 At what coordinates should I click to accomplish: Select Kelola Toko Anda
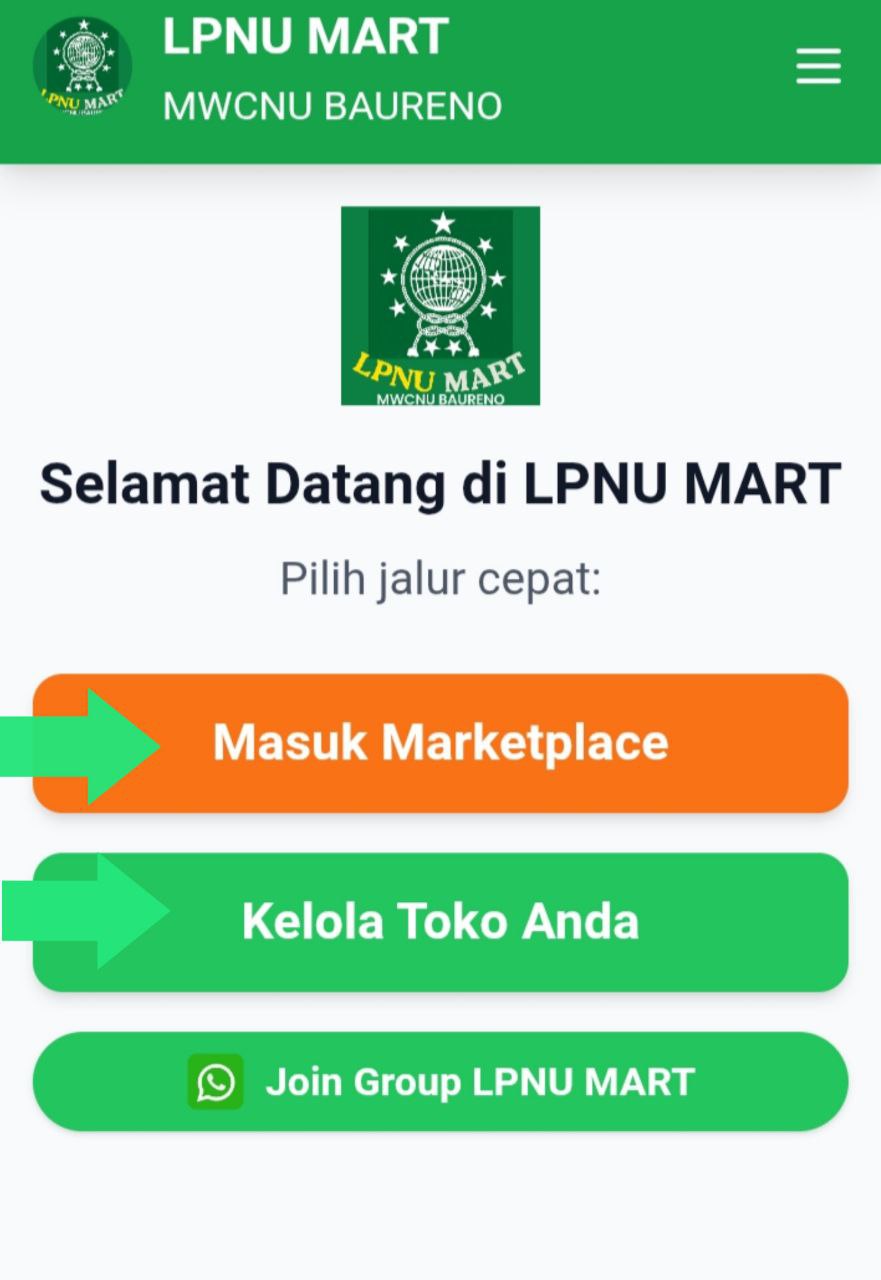pos(440,921)
